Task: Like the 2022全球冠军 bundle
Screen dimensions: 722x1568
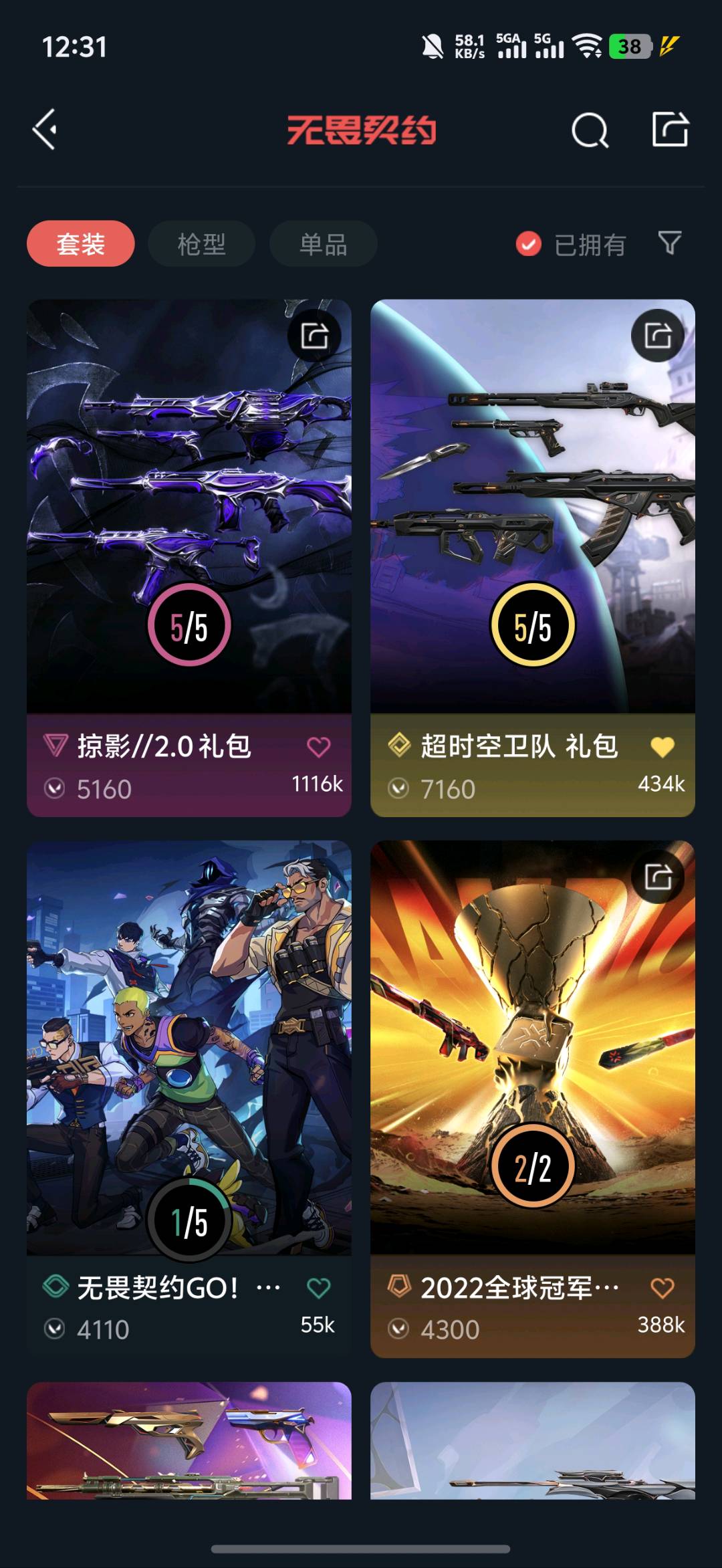Action: pos(662,1288)
